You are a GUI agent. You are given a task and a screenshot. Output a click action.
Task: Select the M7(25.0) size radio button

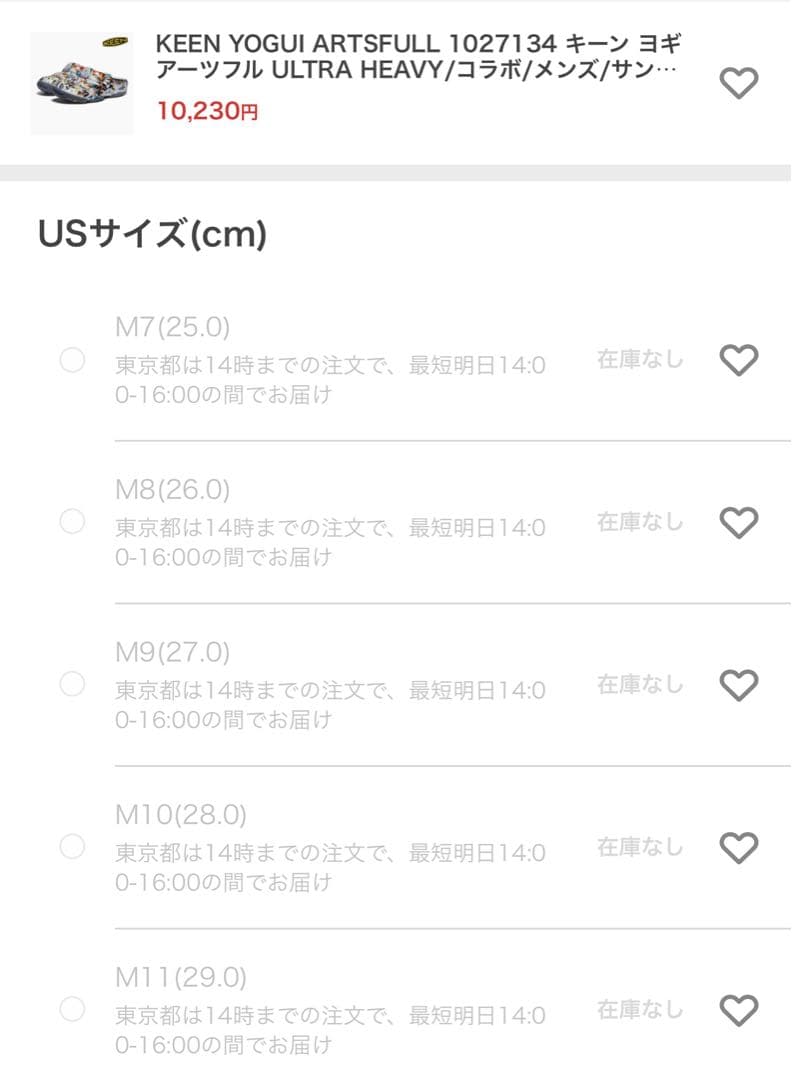[x=72, y=360]
